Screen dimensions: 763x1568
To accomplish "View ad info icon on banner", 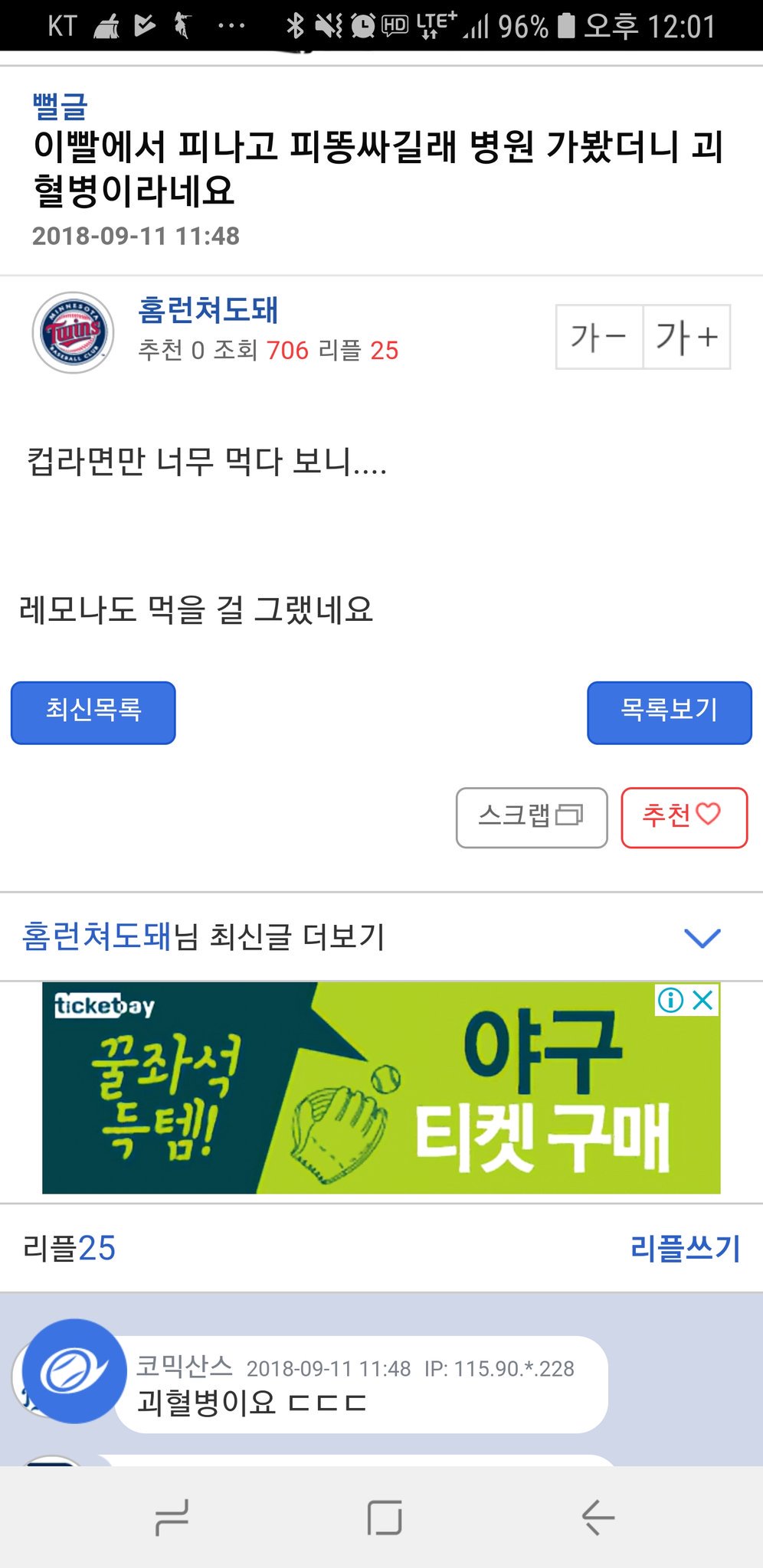I will [x=670, y=1000].
